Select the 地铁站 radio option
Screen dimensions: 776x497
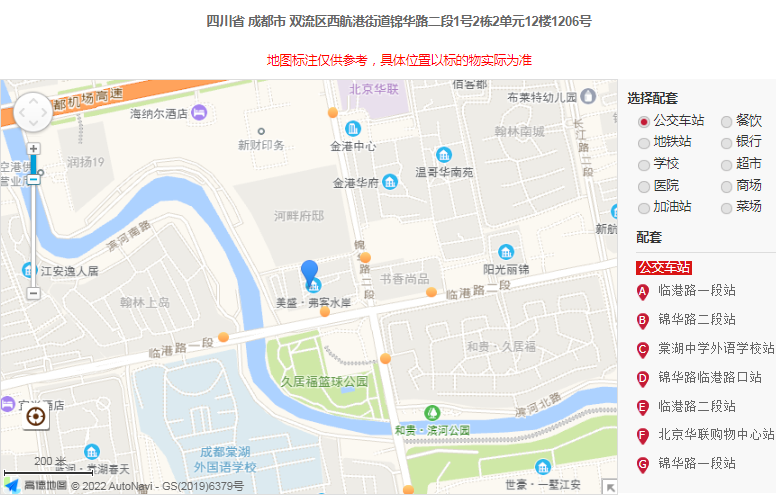click(644, 142)
